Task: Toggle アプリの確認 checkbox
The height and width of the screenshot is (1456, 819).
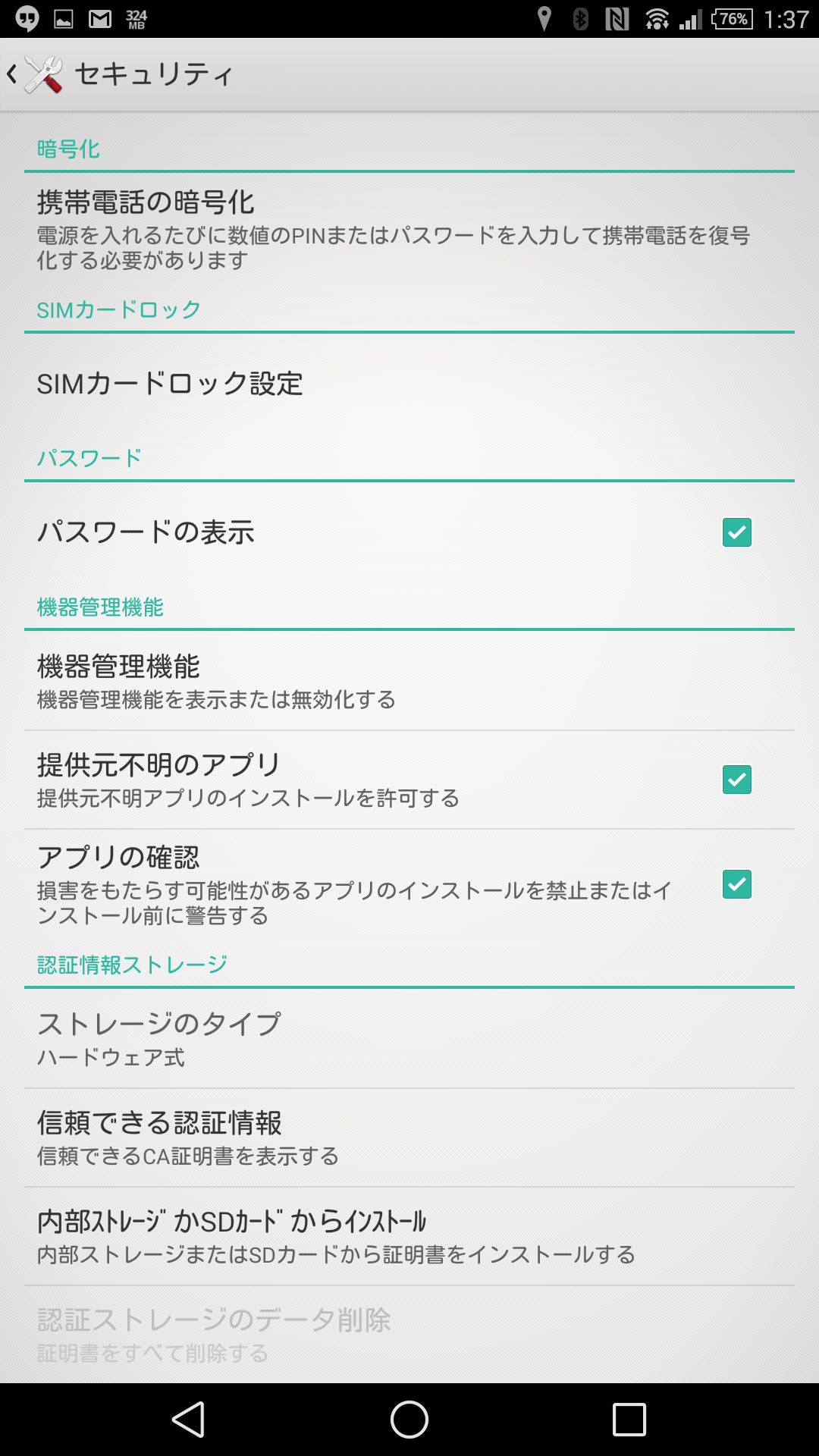Action: [x=737, y=884]
